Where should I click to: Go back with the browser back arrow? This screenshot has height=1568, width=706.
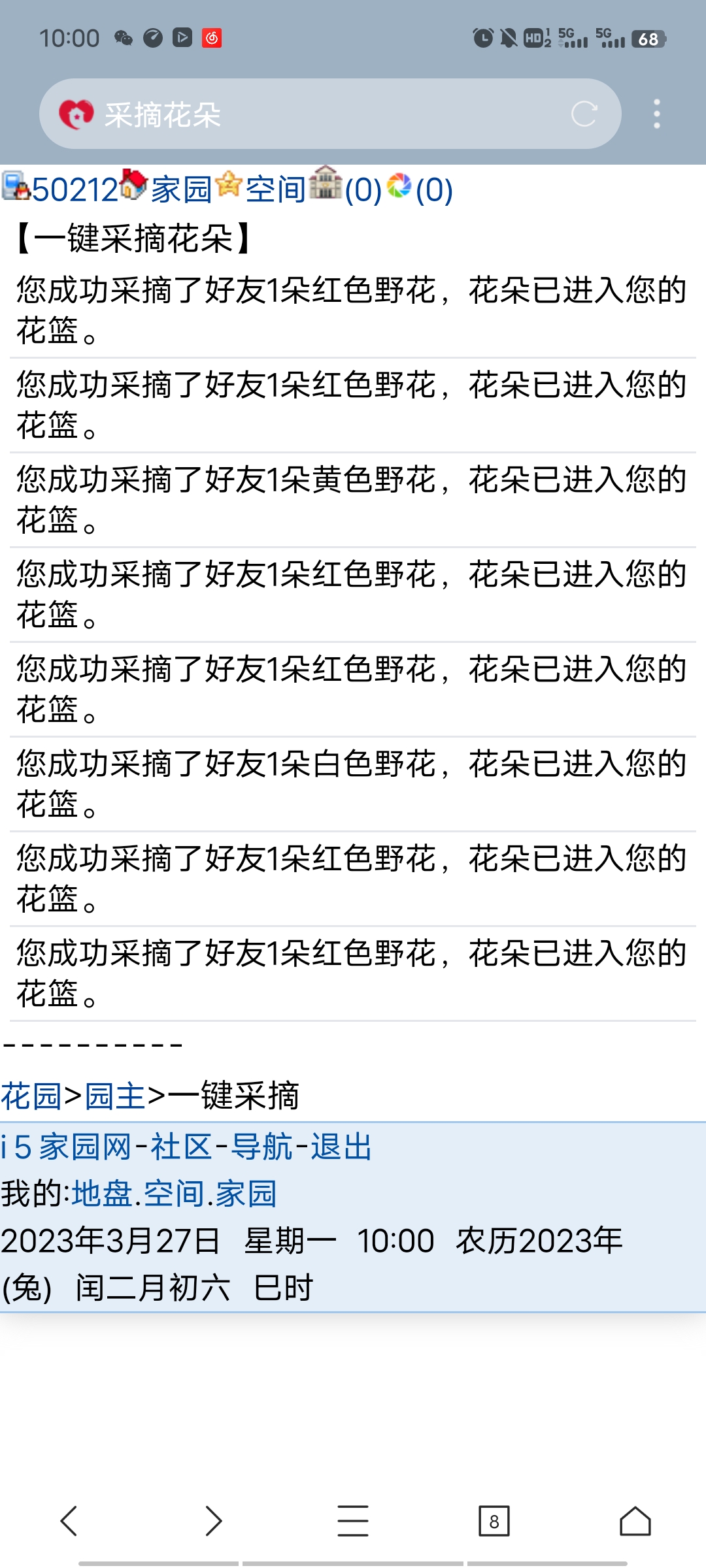(x=69, y=1520)
